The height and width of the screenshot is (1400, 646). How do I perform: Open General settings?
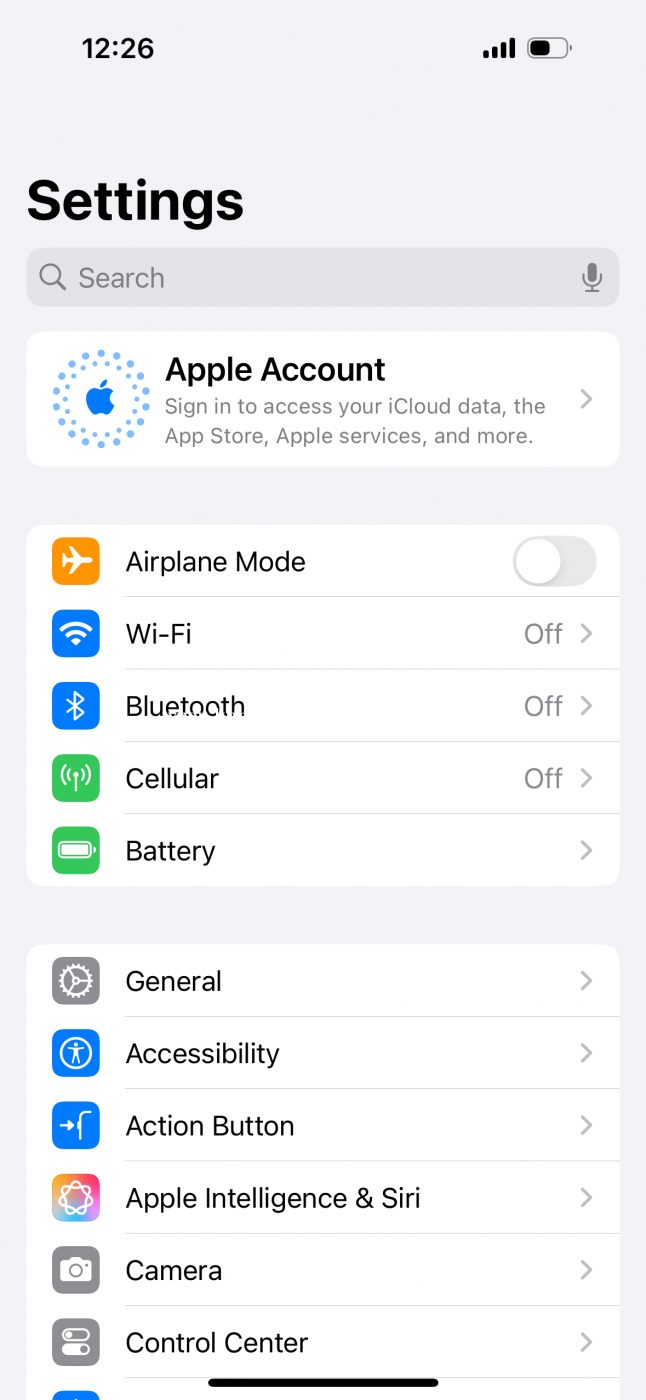pos(322,981)
